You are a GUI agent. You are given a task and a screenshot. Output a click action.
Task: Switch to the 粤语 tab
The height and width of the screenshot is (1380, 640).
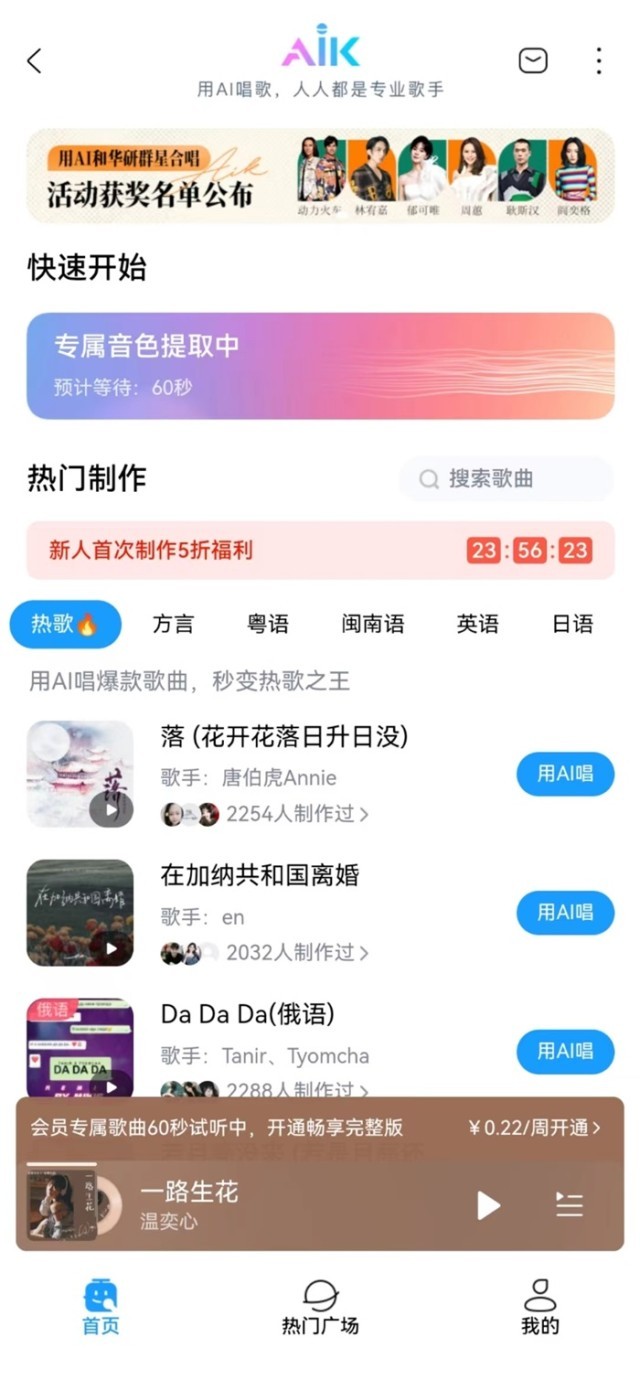click(268, 625)
